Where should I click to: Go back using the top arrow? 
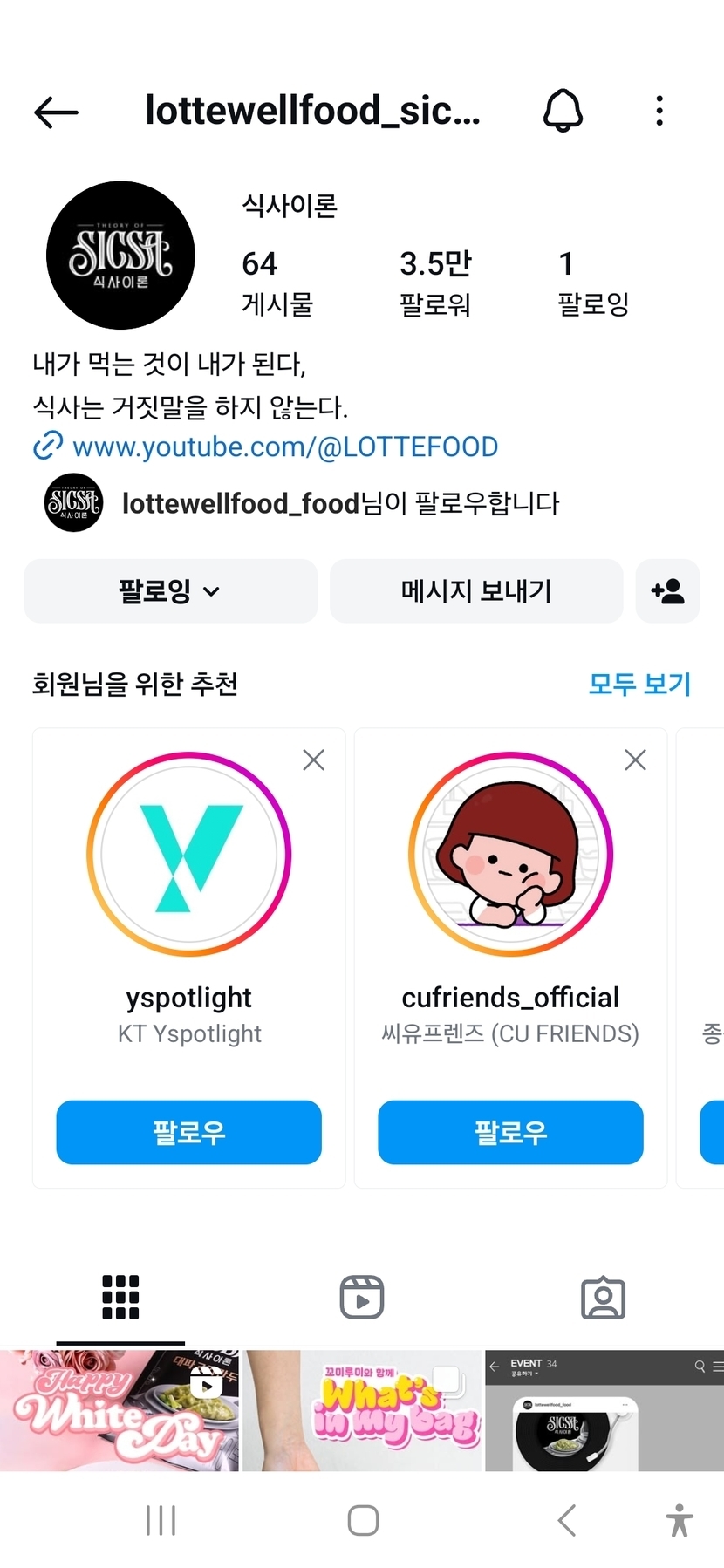[x=56, y=112]
